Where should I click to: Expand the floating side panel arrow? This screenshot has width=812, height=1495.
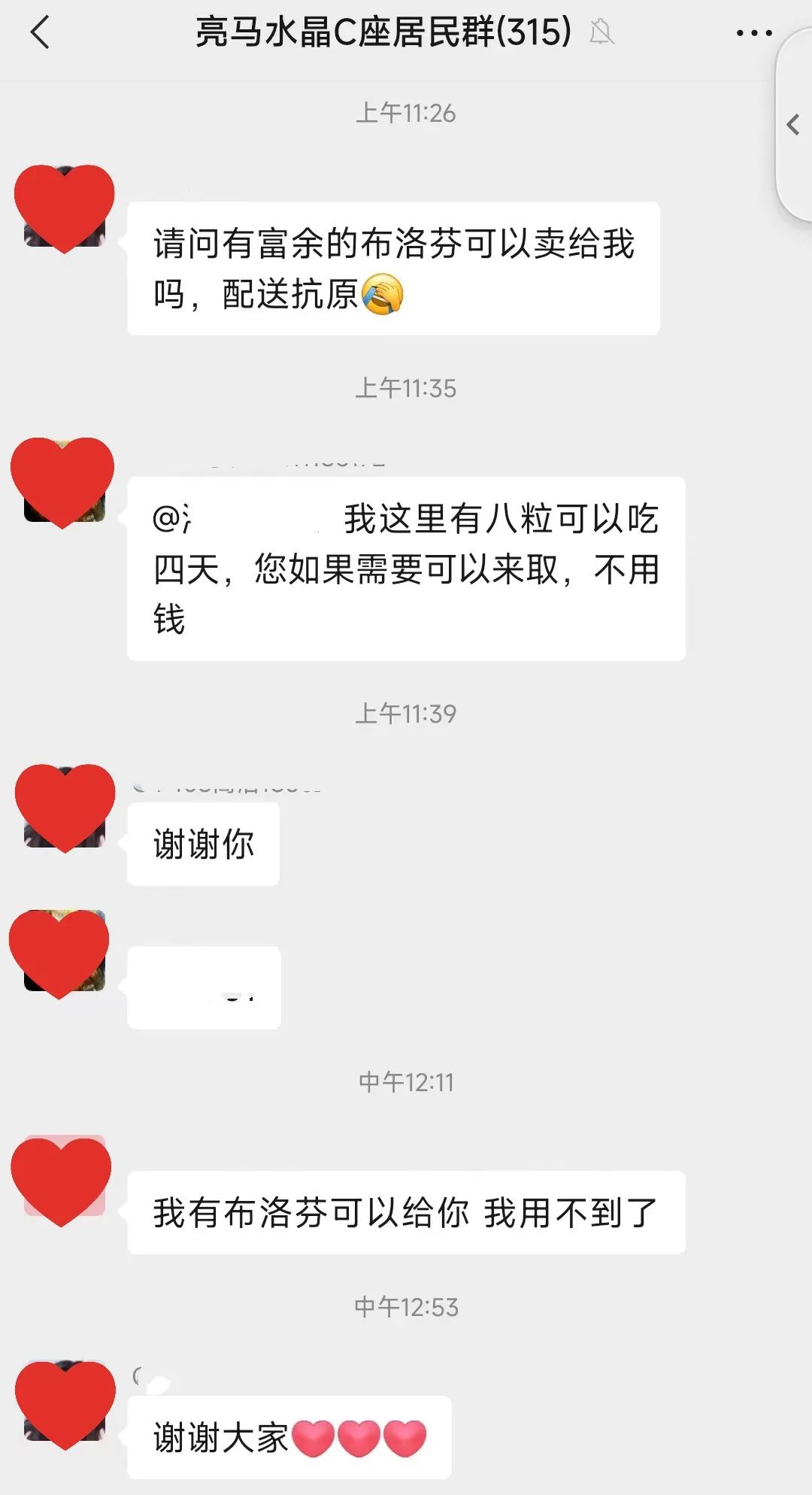click(793, 125)
